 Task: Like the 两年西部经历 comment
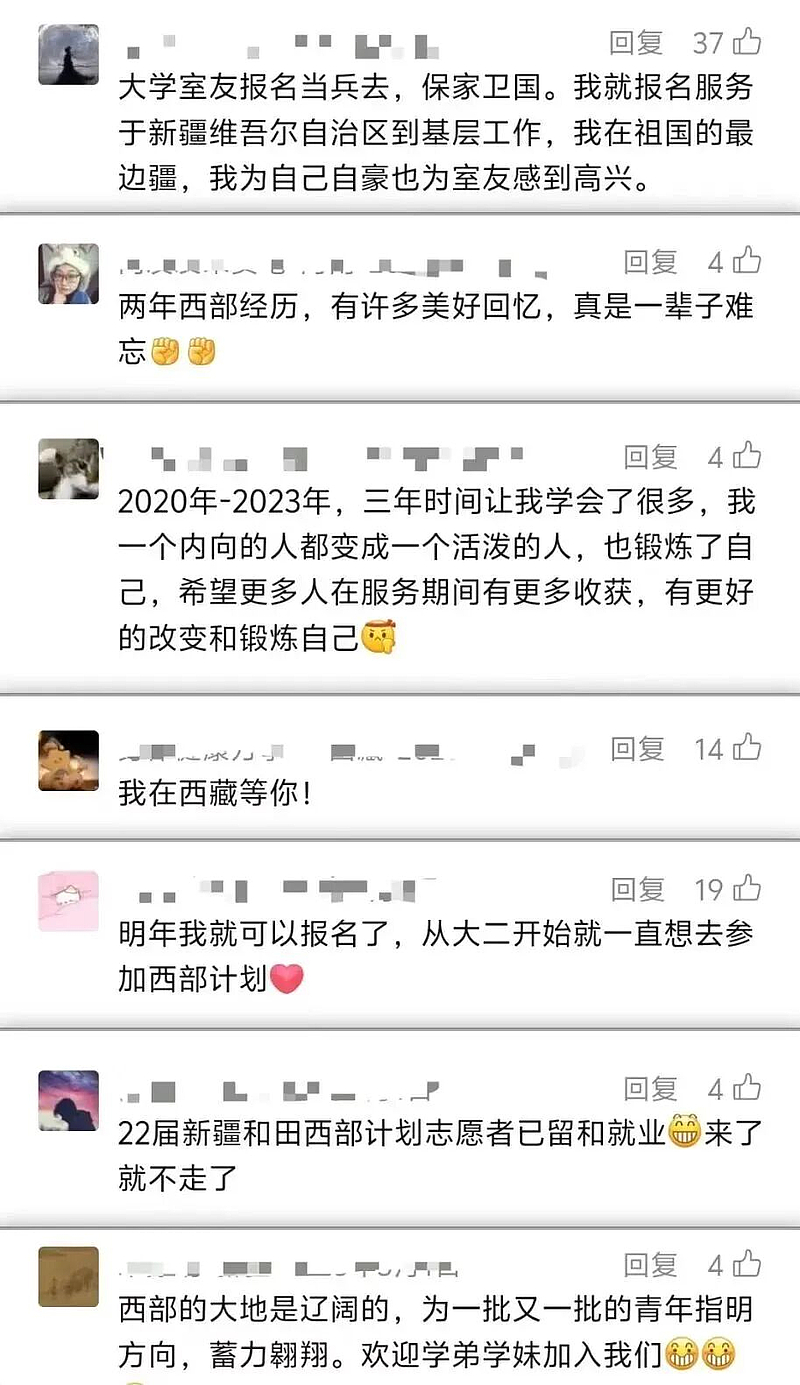click(746, 262)
